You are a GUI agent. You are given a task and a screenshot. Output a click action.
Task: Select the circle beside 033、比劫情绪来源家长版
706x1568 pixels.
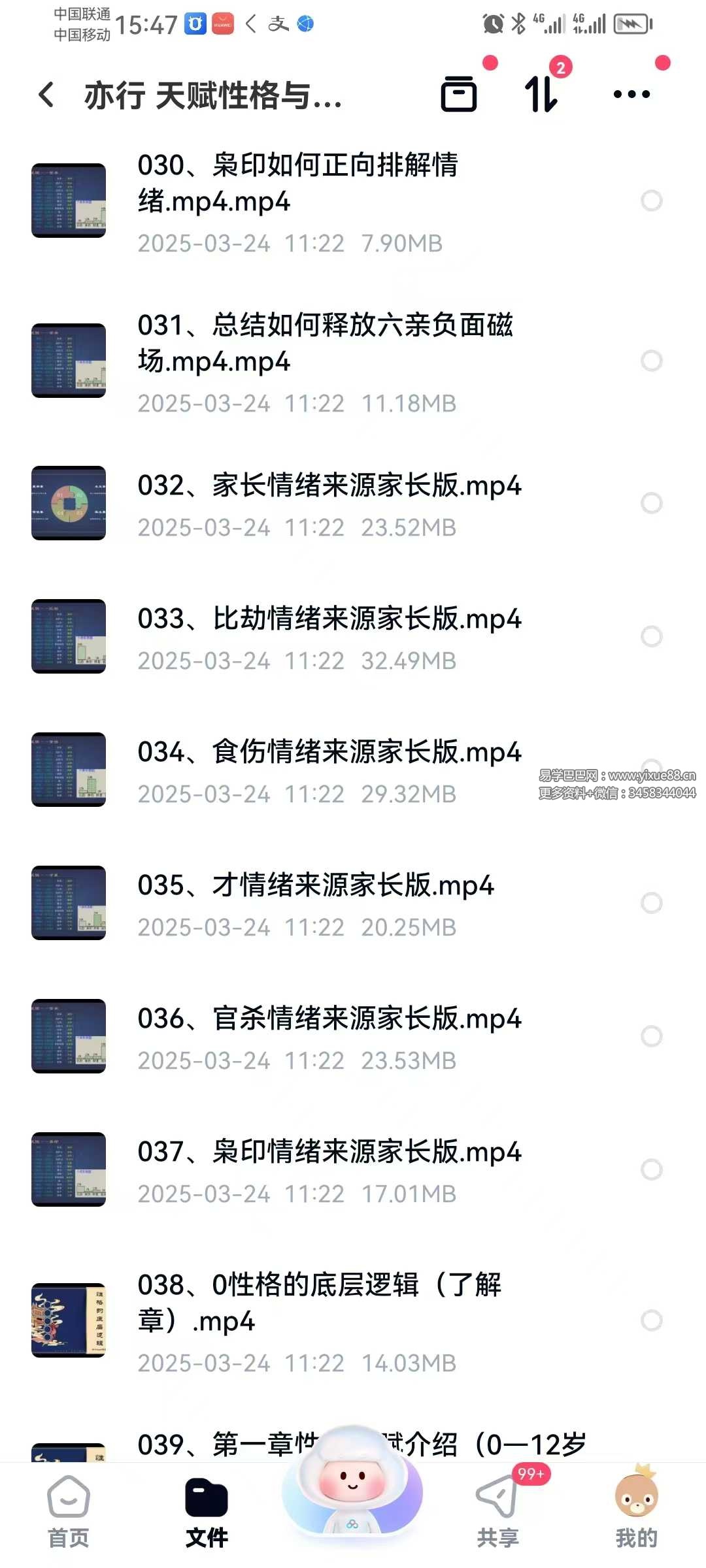point(651,636)
